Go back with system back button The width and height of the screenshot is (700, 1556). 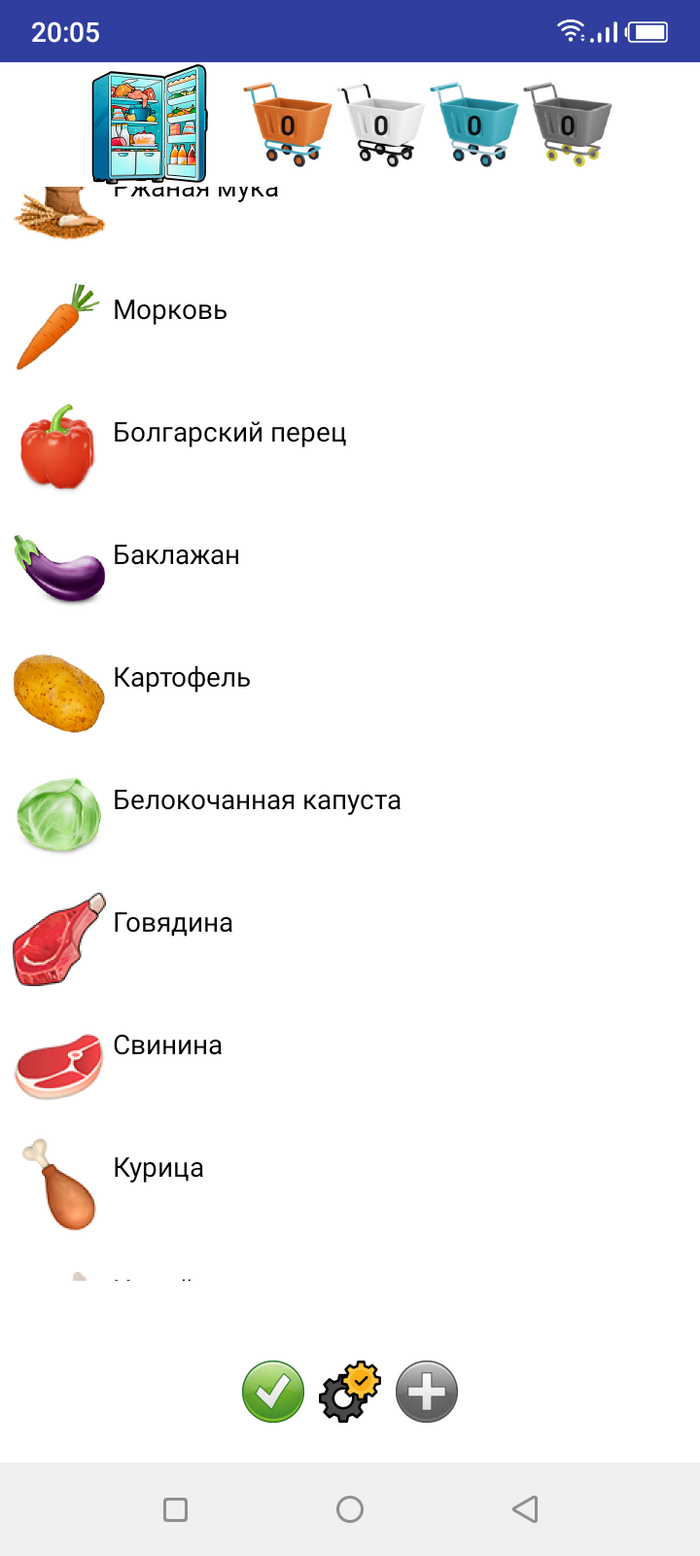point(524,1509)
